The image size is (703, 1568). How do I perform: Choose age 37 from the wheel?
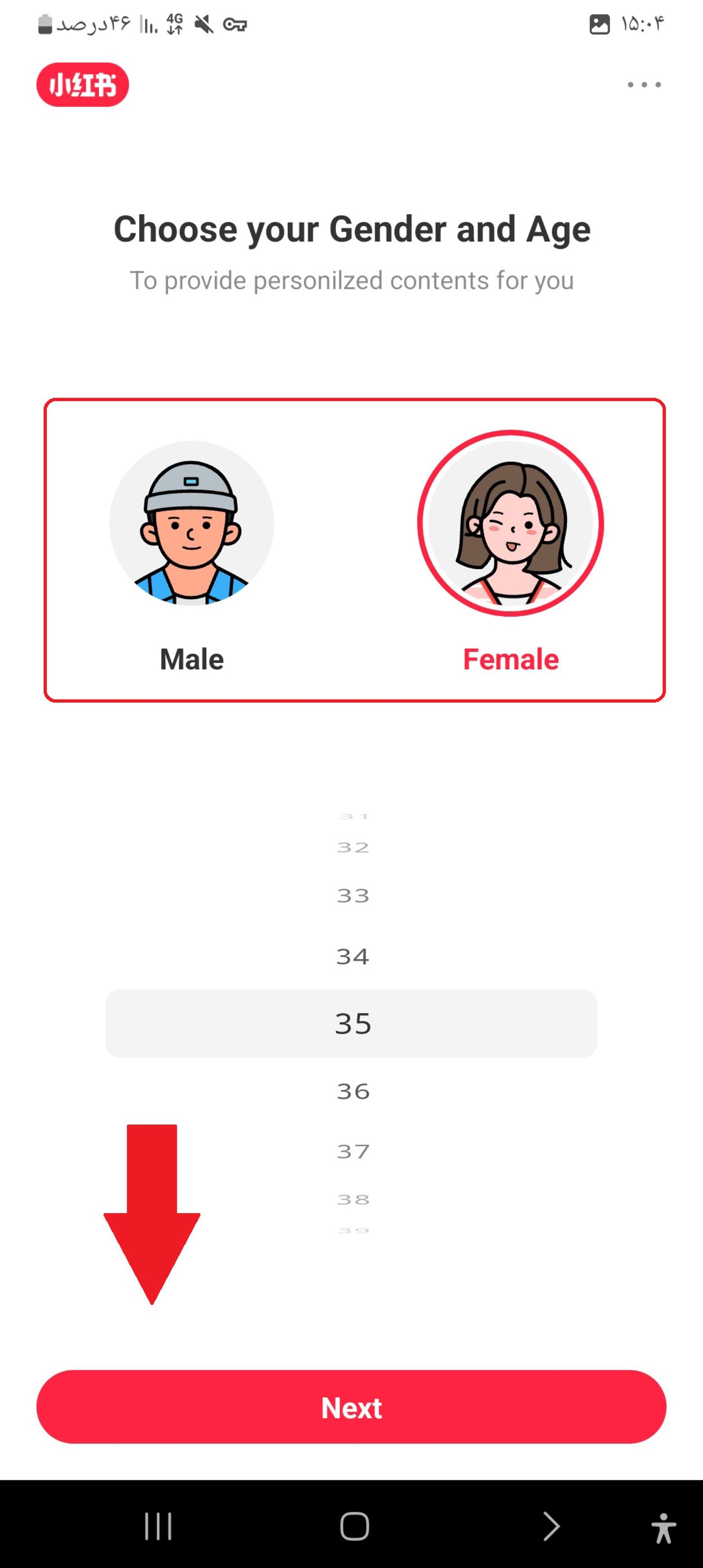(353, 1151)
